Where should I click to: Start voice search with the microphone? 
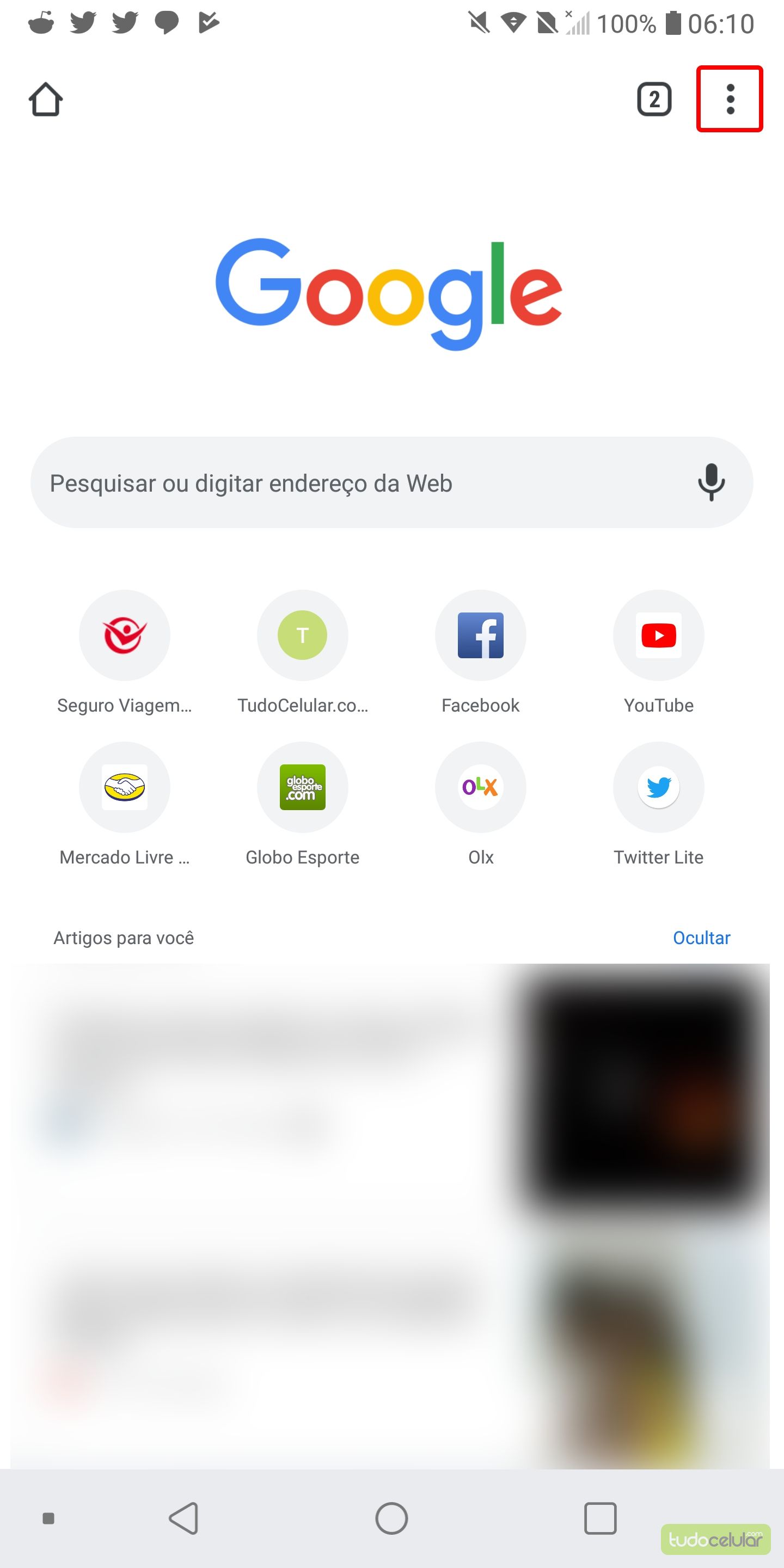point(711,482)
